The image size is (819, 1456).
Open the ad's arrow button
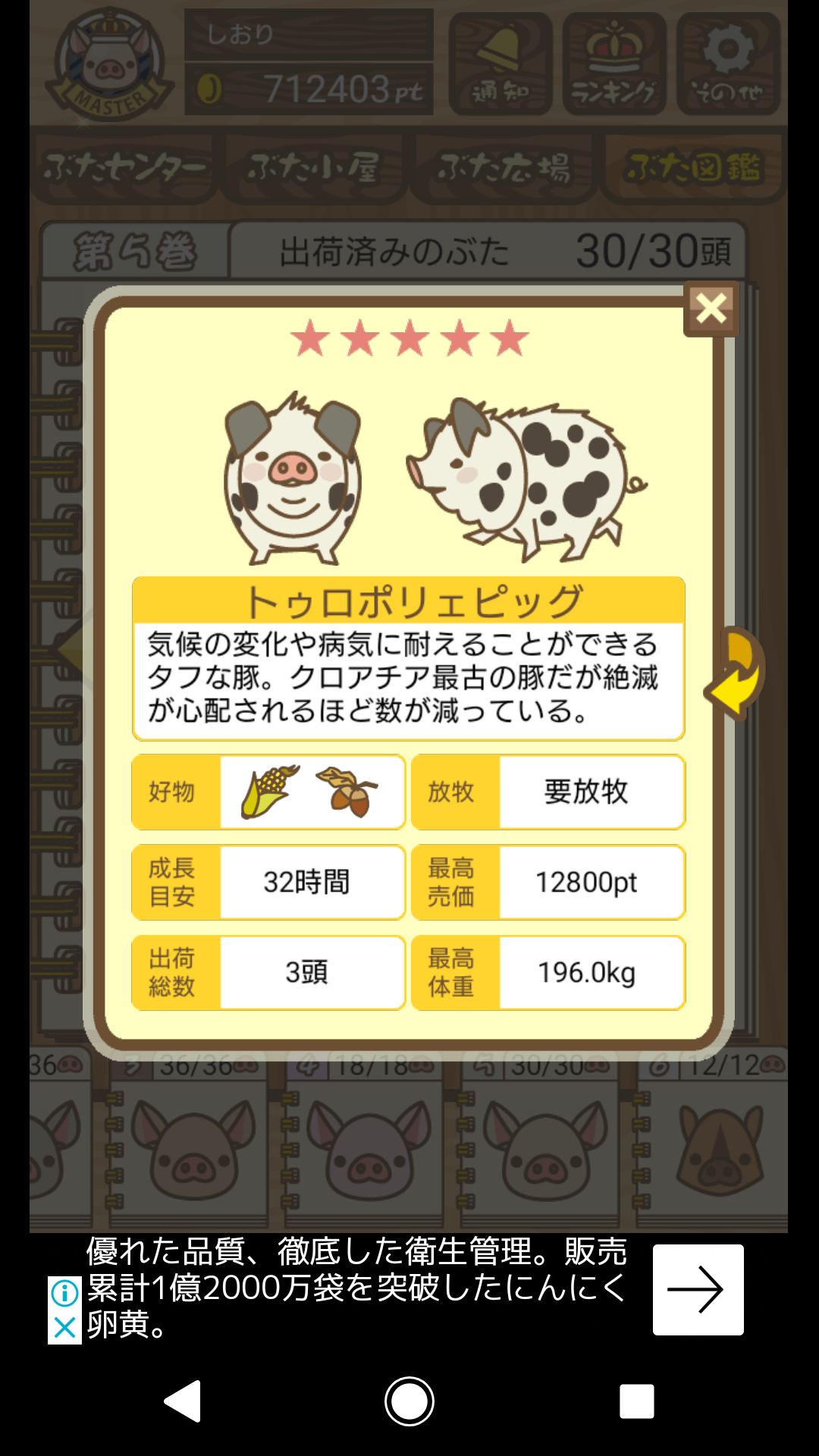[x=698, y=1289]
